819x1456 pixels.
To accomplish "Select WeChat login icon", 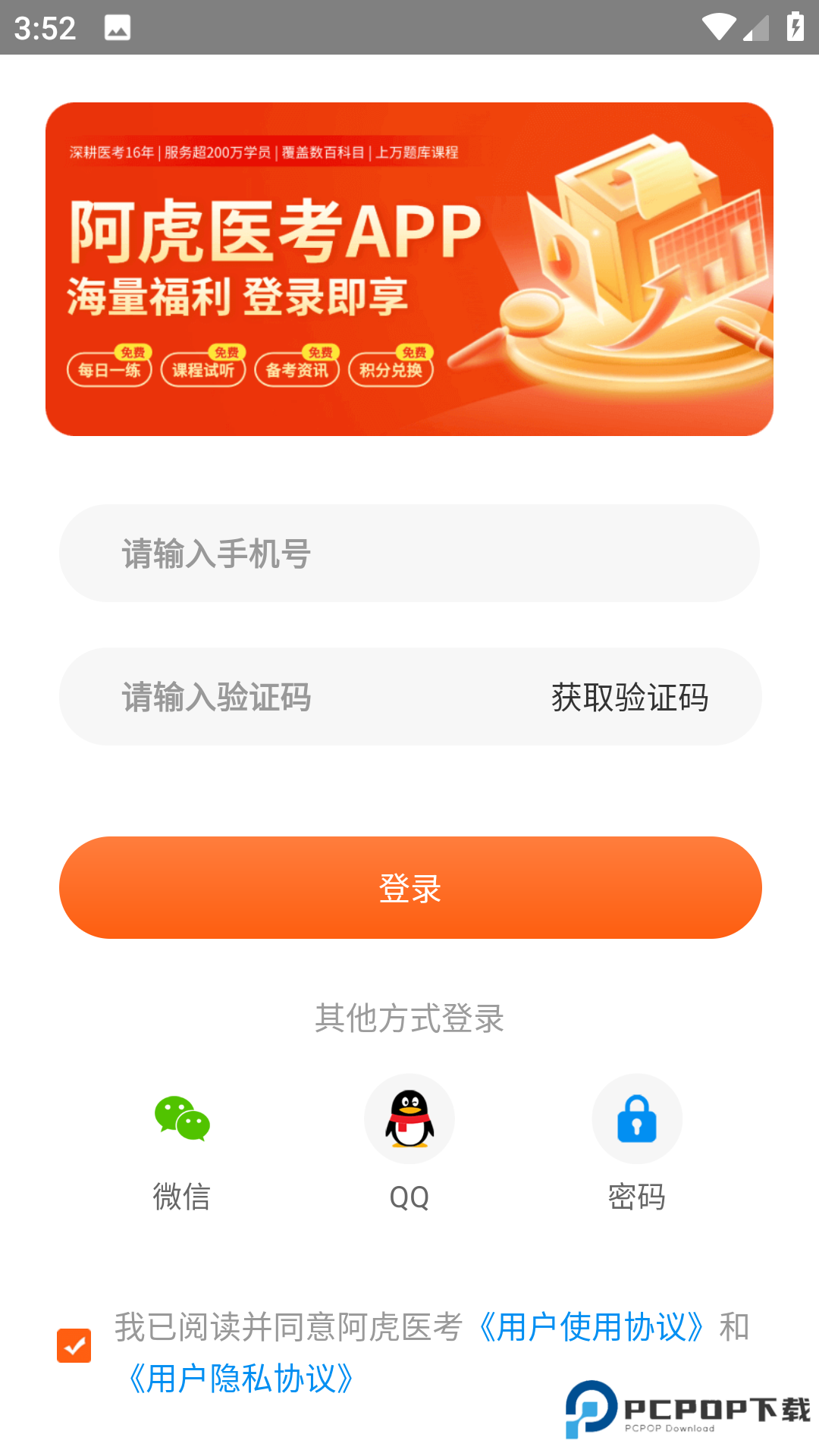I will tap(182, 1119).
